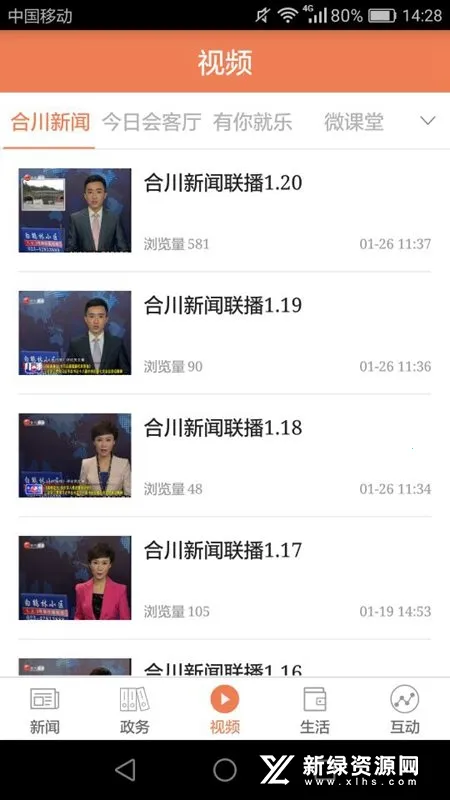Switch to the 政务 section
The width and height of the screenshot is (450, 800).
point(135,710)
